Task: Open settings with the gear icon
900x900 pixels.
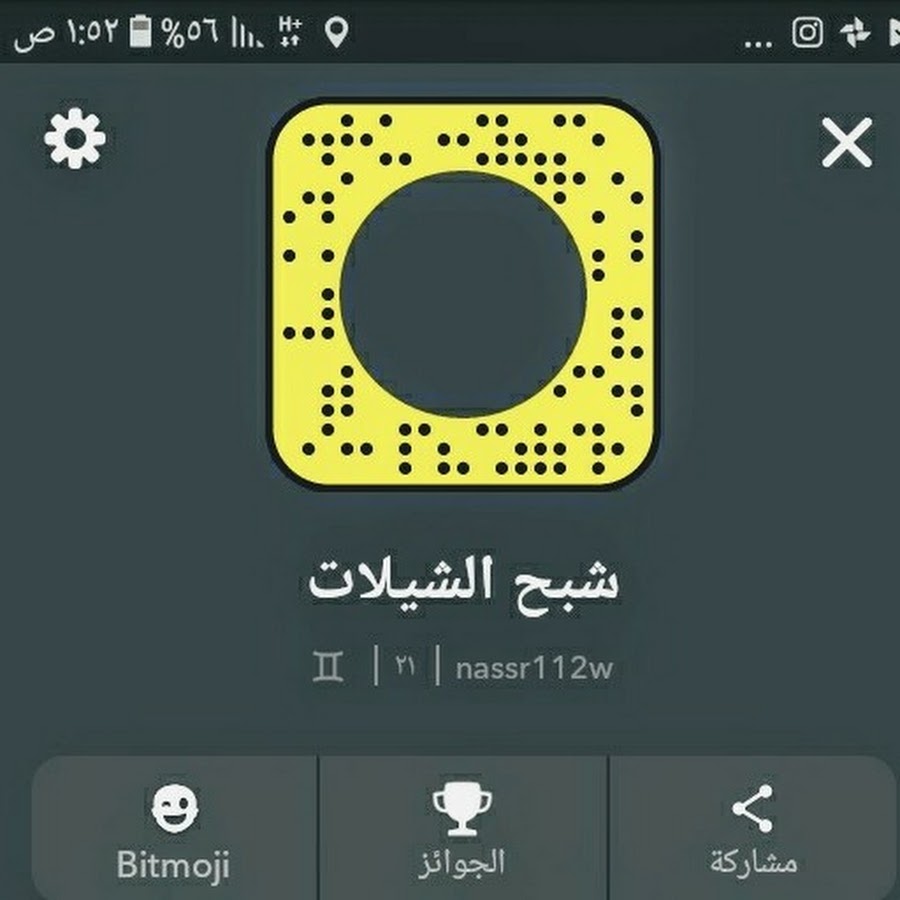Action: [75, 140]
